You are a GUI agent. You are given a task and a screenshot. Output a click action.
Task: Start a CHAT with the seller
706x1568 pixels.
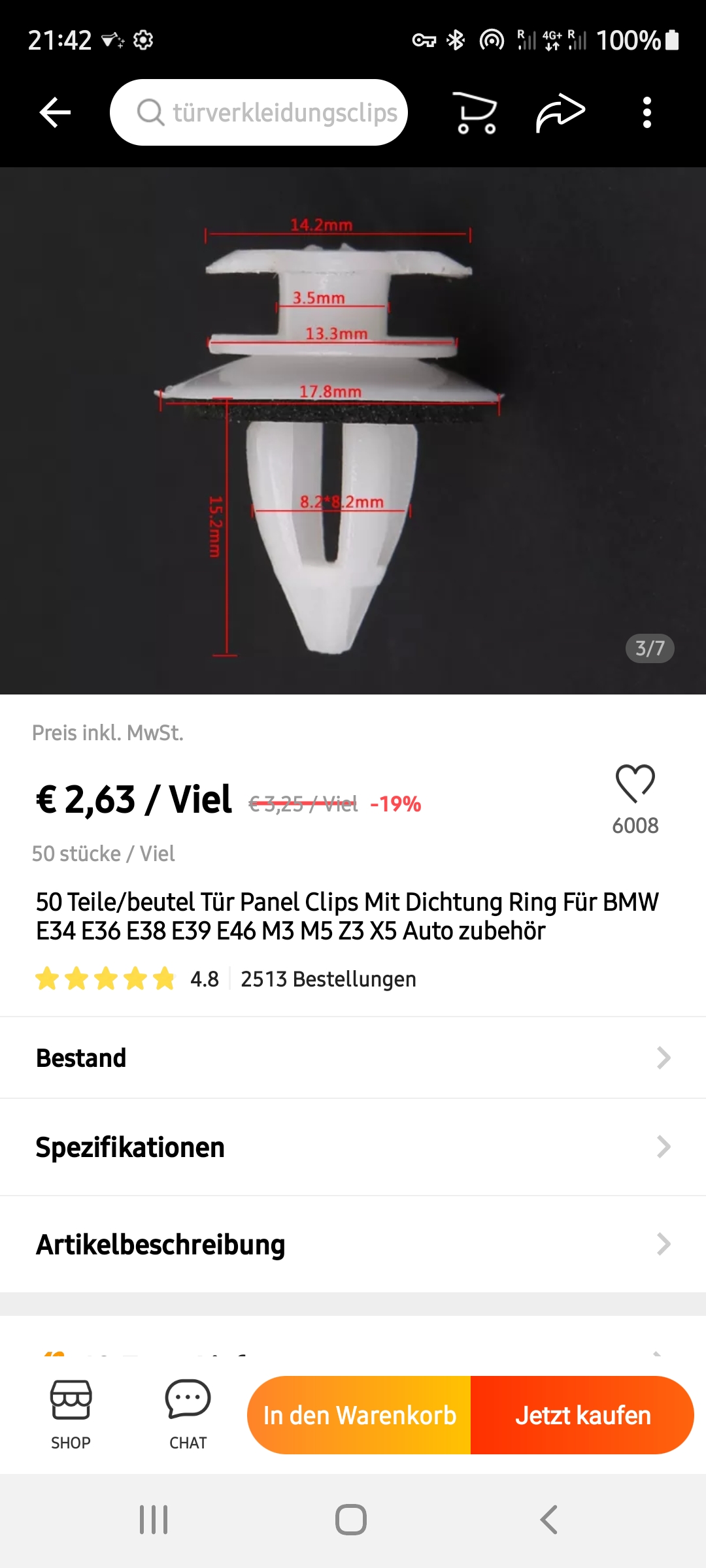coord(188,1414)
